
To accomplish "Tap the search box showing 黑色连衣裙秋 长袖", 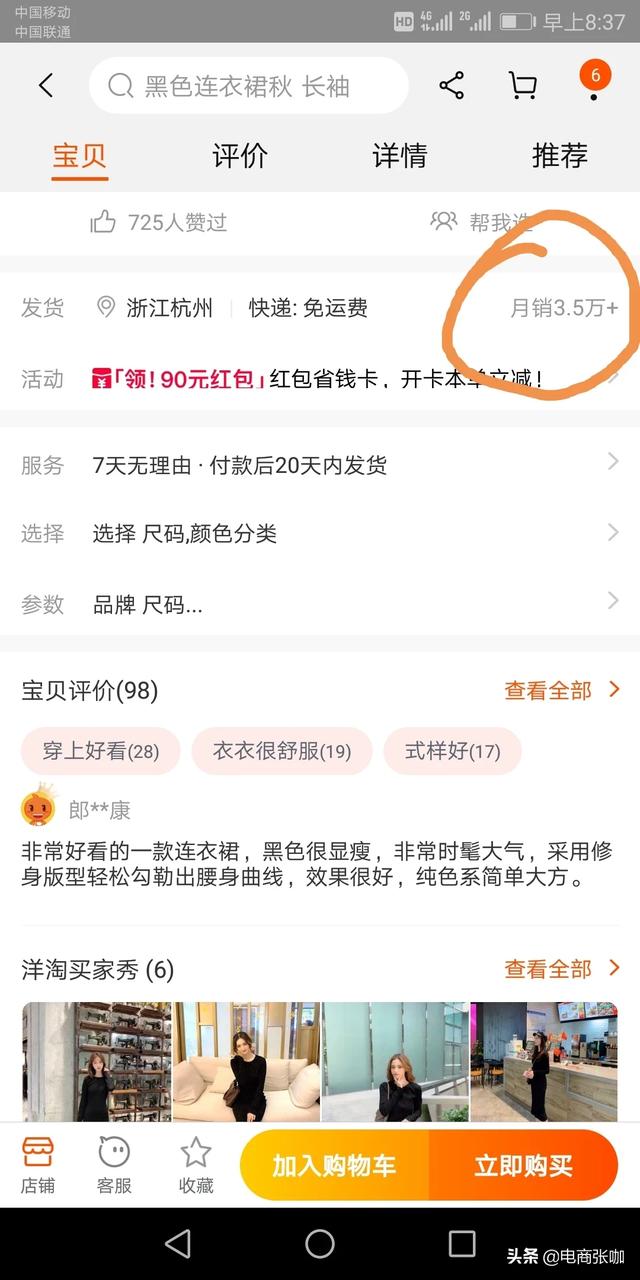I will [249, 86].
